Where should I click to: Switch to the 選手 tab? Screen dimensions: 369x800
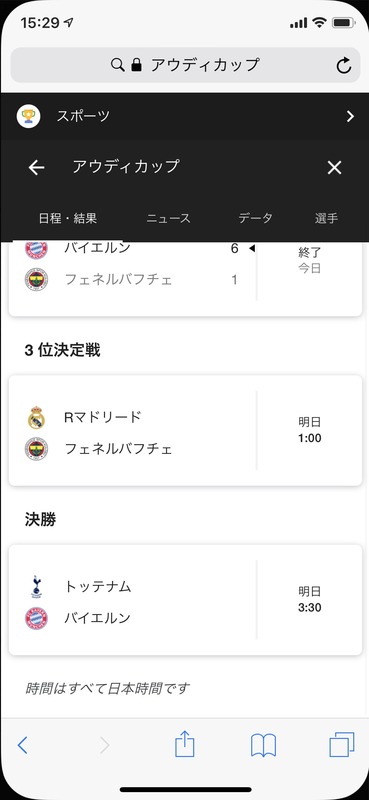click(x=327, y=219)
